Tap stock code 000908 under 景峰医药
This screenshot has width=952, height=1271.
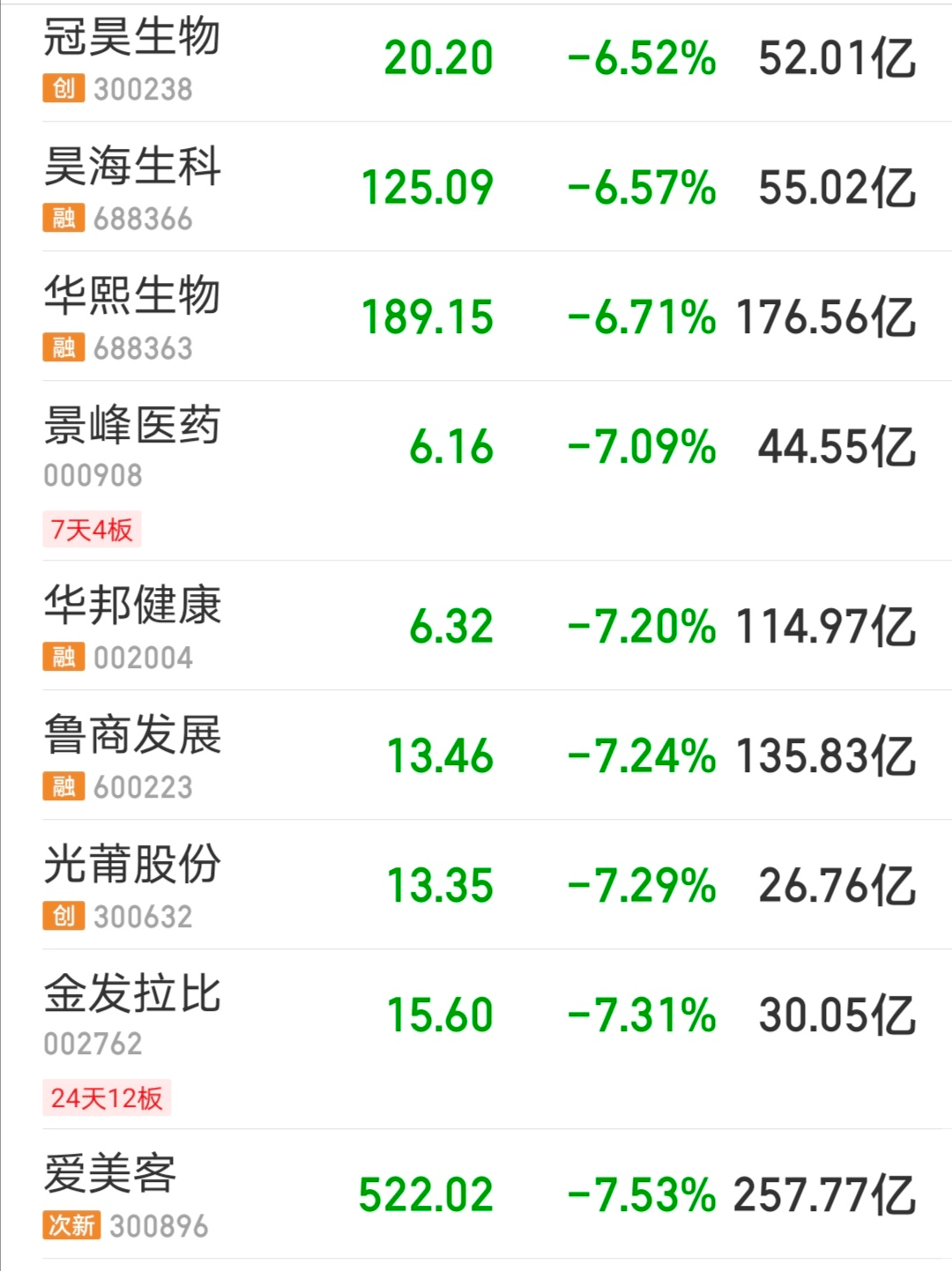point(93,473)
